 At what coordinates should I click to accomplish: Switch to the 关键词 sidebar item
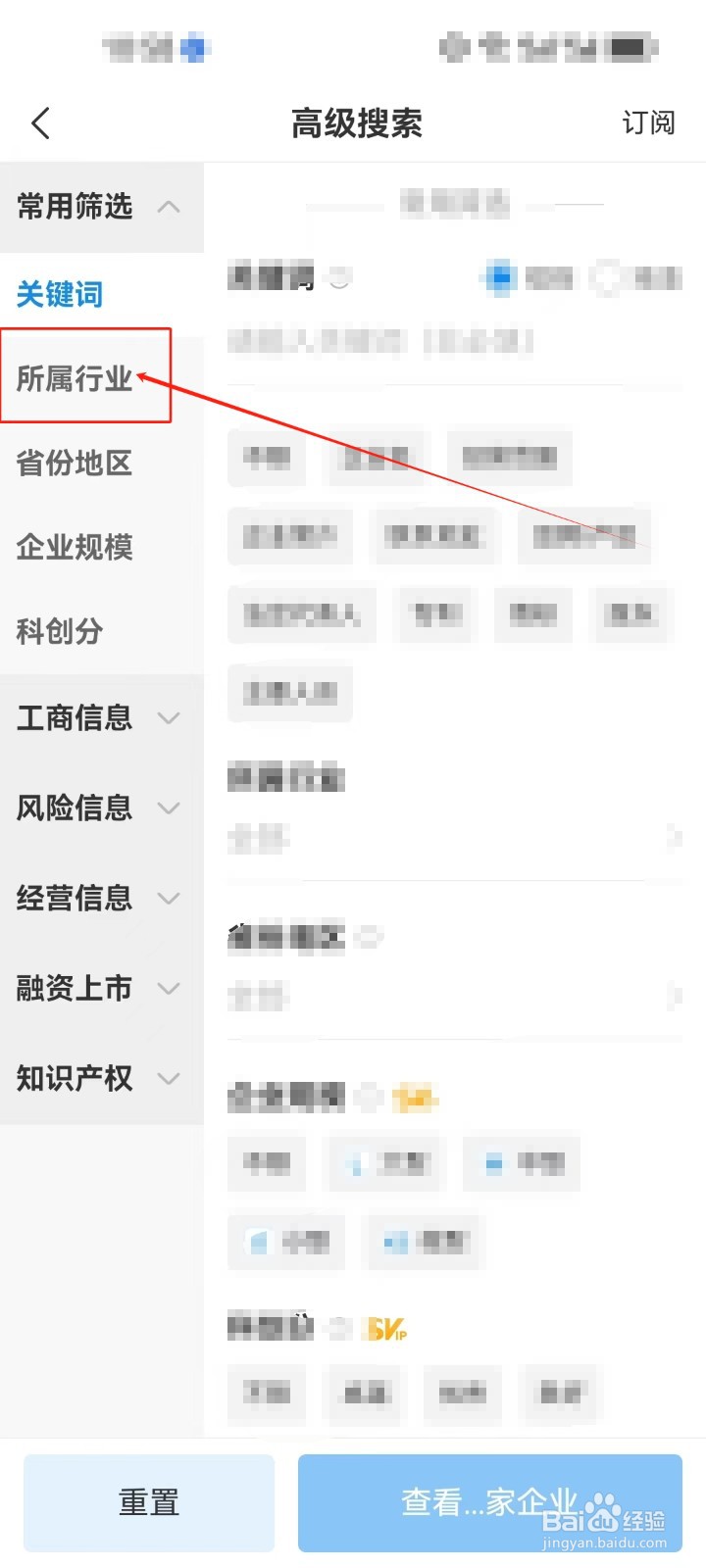click(59, 294)
